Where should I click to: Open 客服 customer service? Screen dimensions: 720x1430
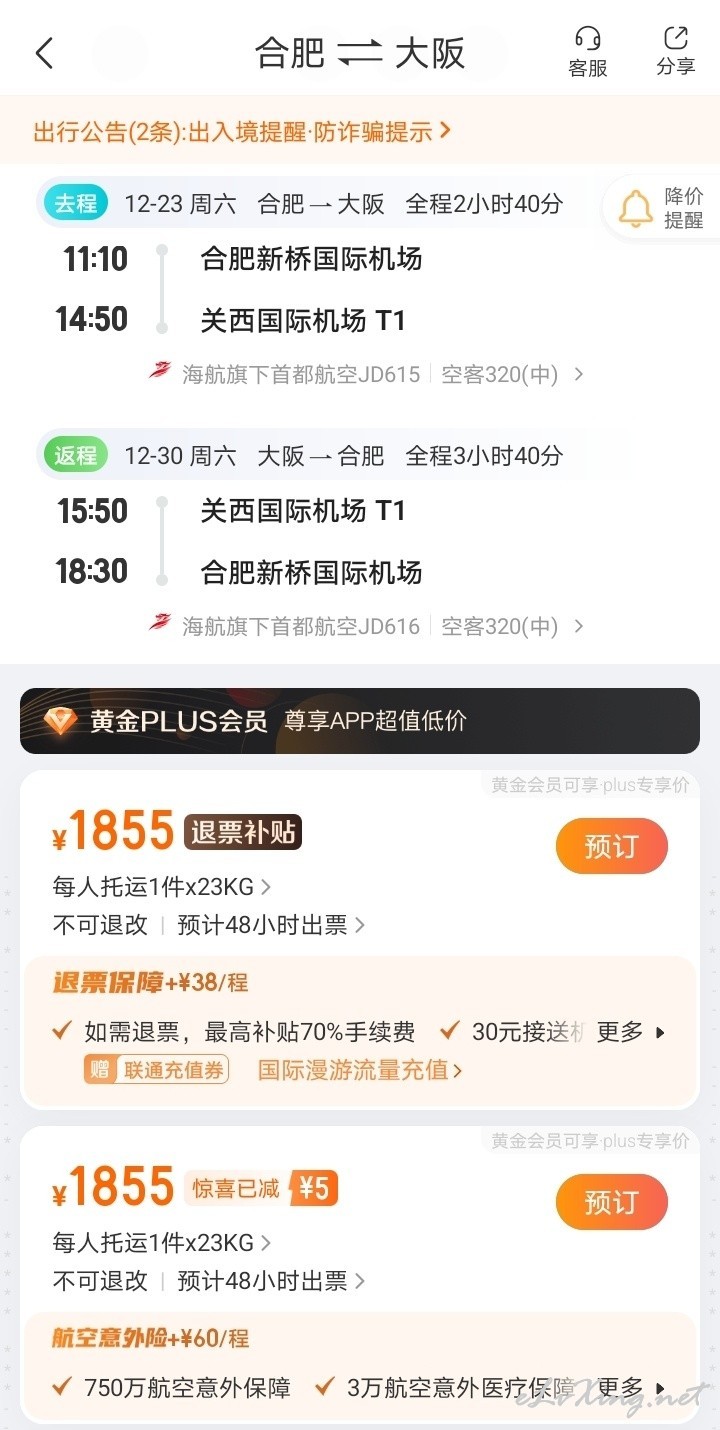coord(588,53)
